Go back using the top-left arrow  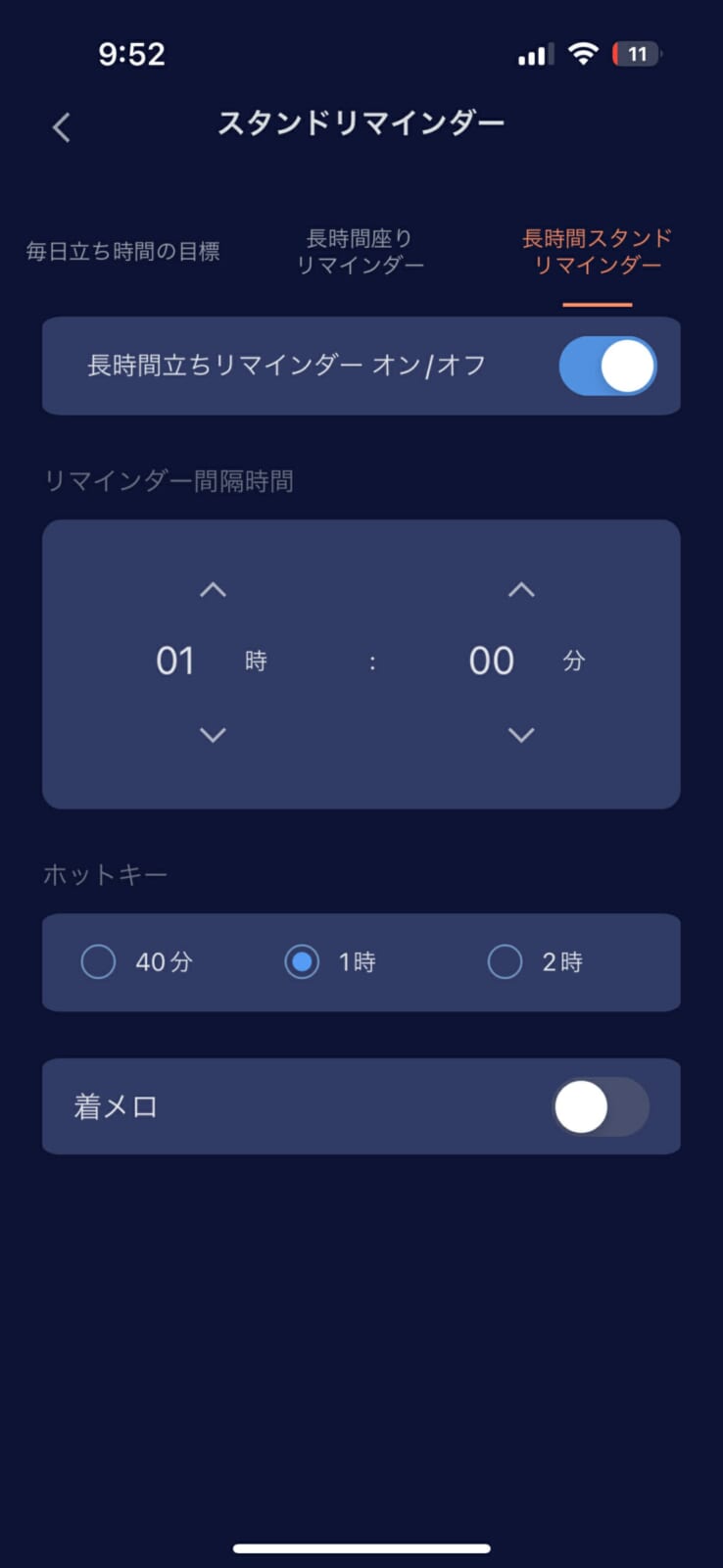click(x=62, y=127)
